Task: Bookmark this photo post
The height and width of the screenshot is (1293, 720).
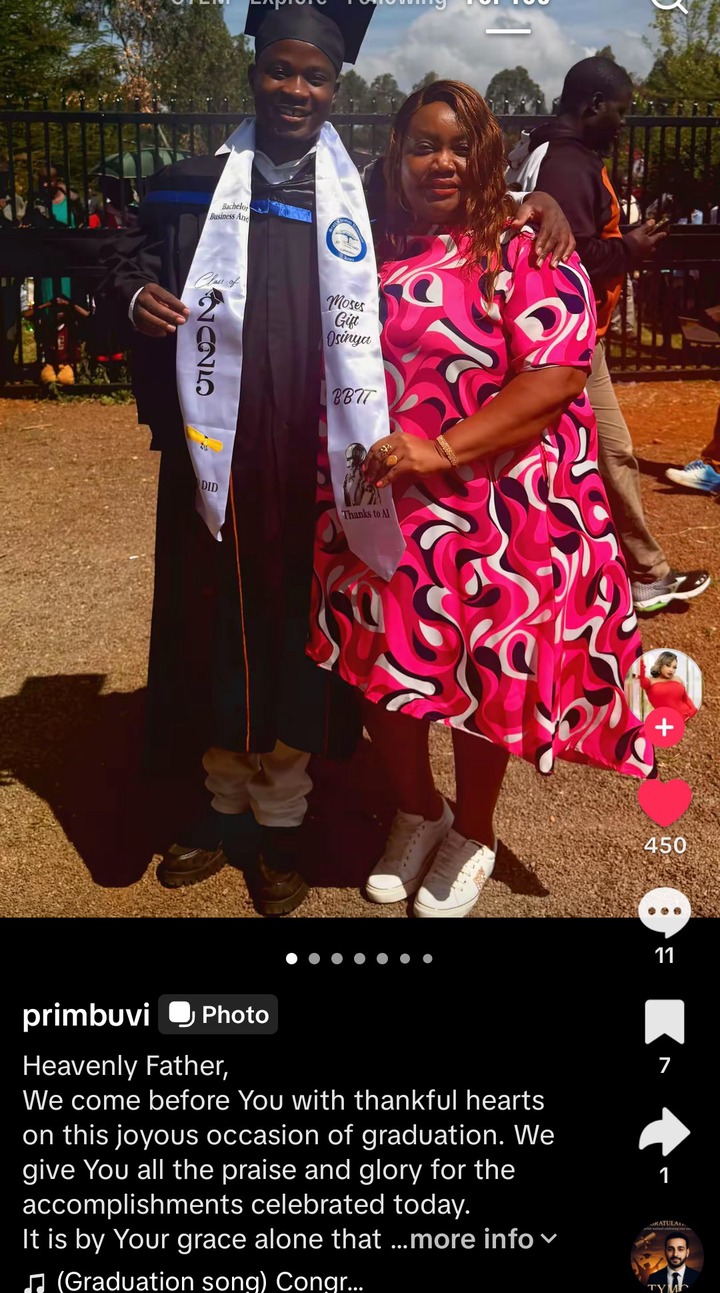Action: point(664,1021)
